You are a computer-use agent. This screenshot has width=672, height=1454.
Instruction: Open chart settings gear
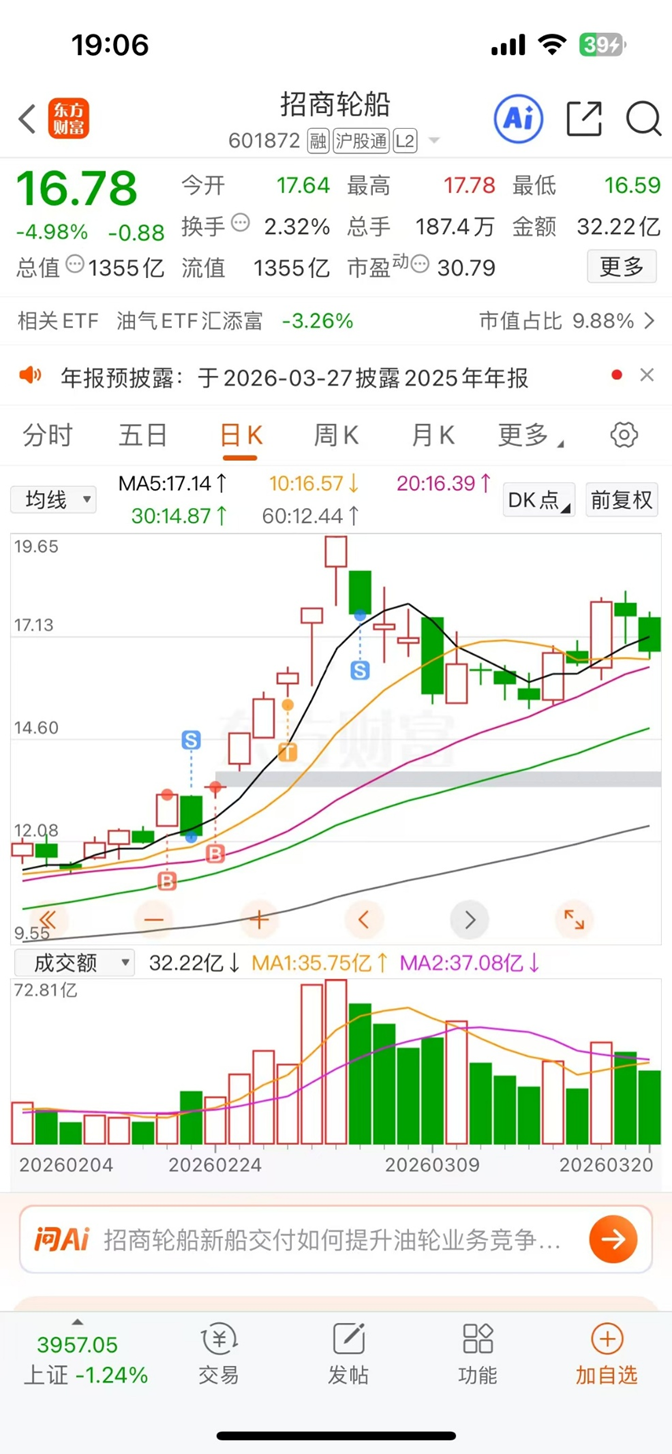(x=624, y=435)
